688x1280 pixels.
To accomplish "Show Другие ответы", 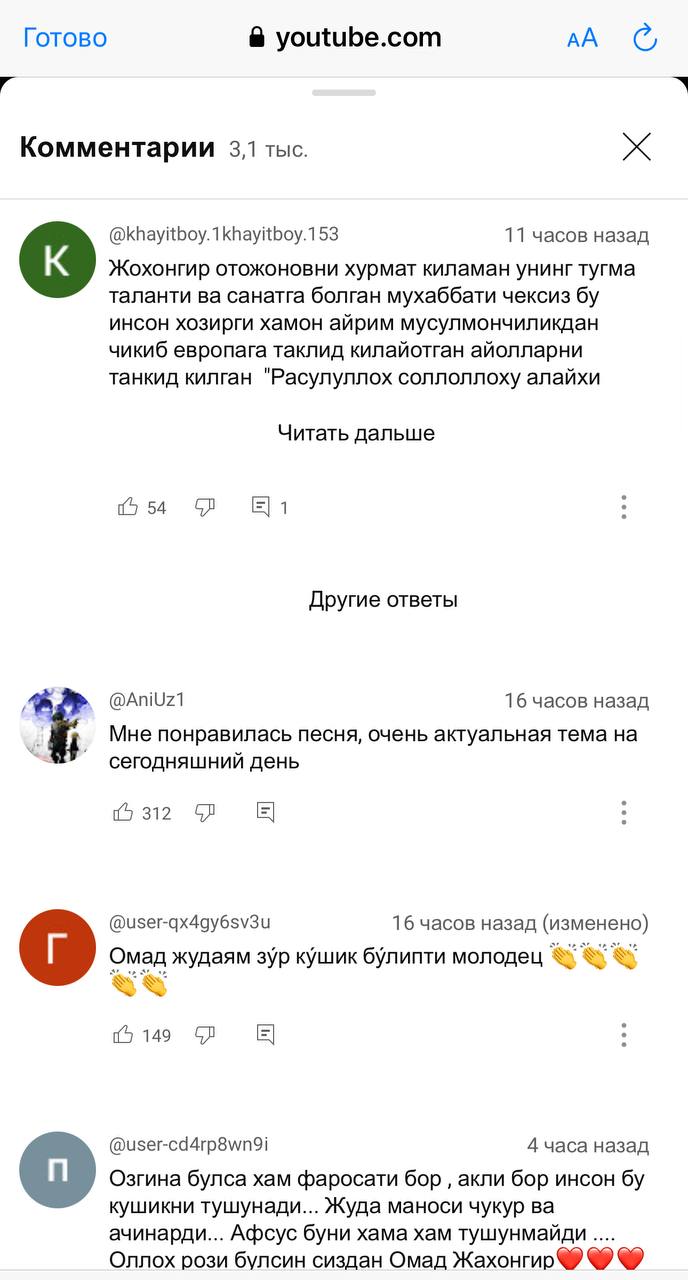I will click(x=383, y=600).
